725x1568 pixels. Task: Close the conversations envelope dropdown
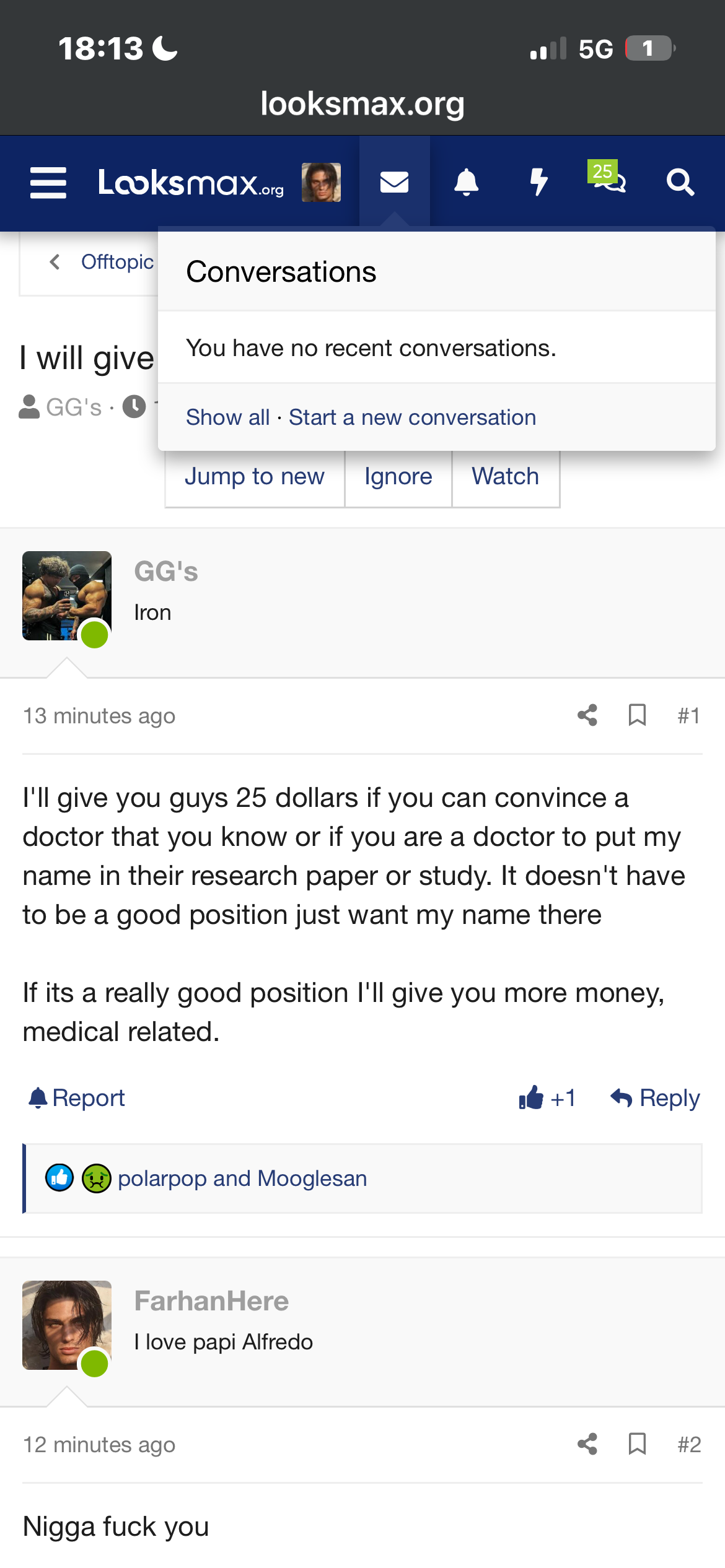[x=394, y=183]
